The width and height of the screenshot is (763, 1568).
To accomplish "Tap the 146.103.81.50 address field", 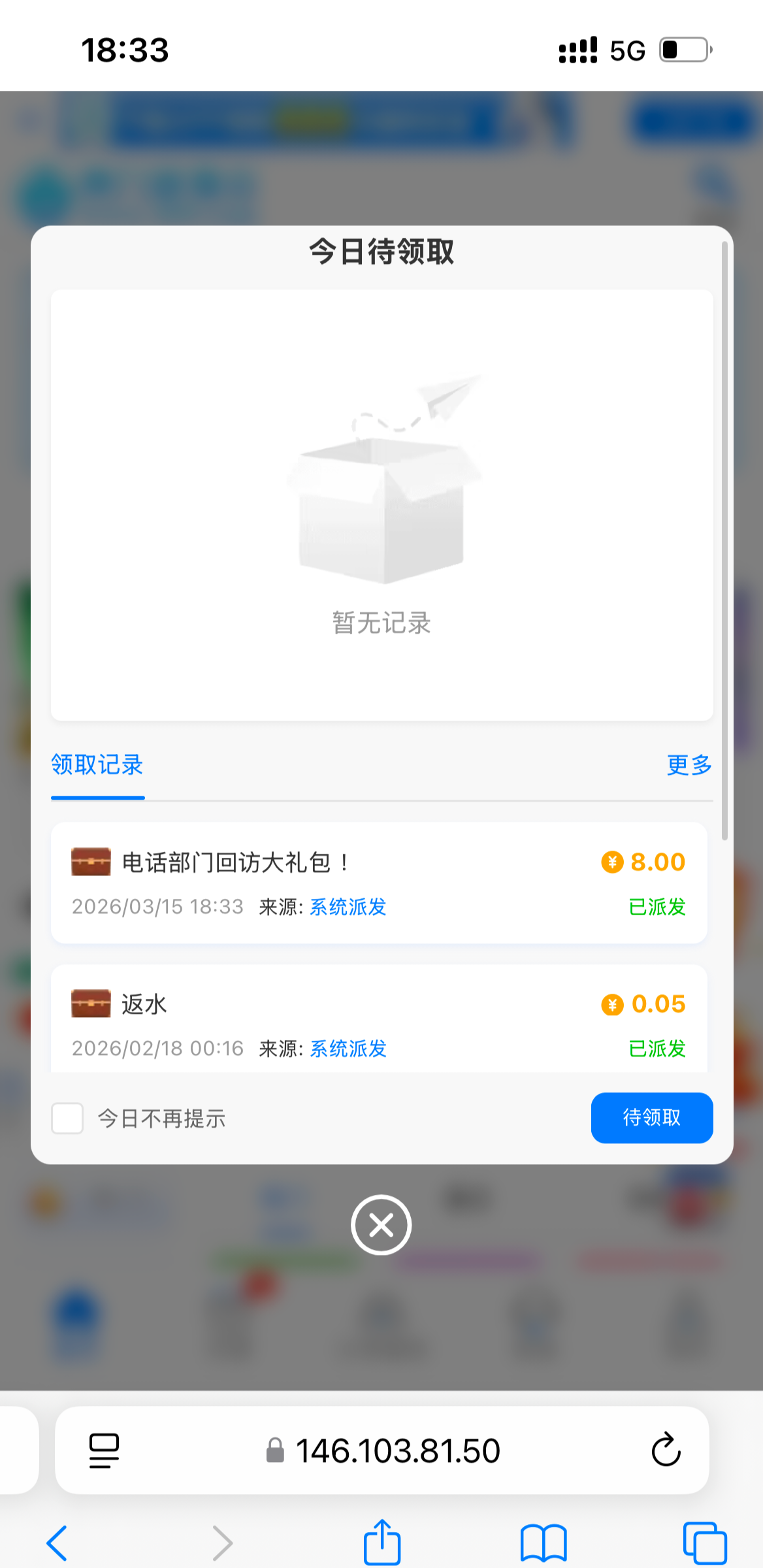I will [x=397, y=1451].
